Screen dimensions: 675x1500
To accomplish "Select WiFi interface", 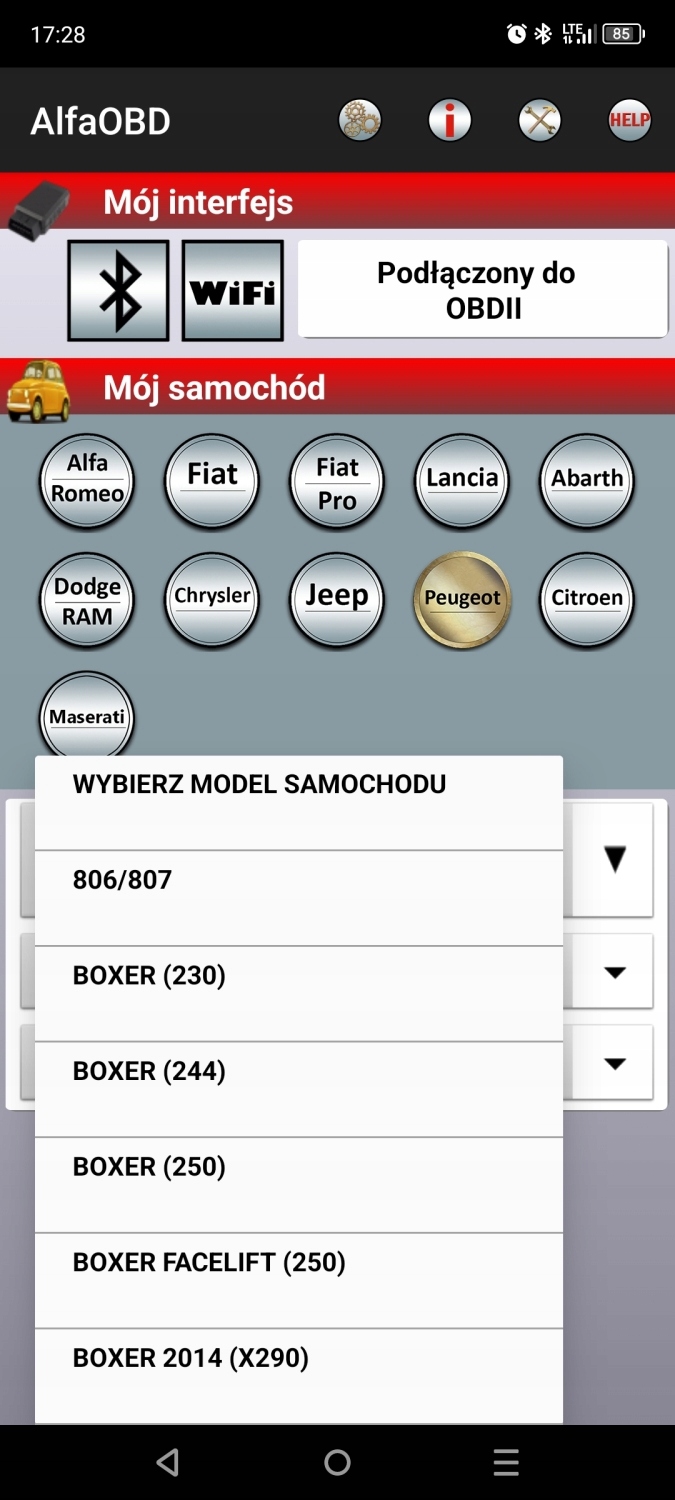I will [233, 290].
